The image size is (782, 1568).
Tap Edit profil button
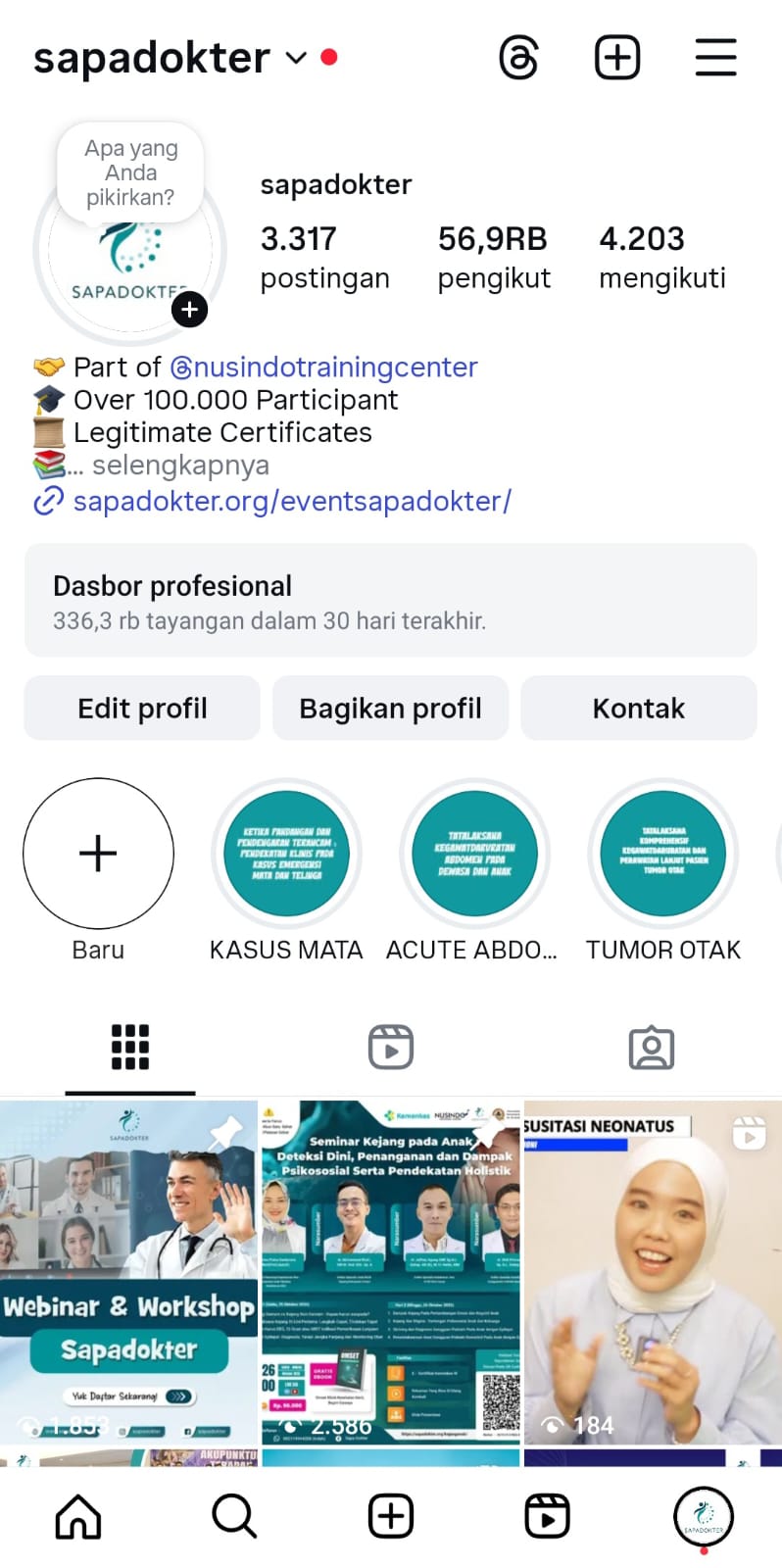[142, 709]
